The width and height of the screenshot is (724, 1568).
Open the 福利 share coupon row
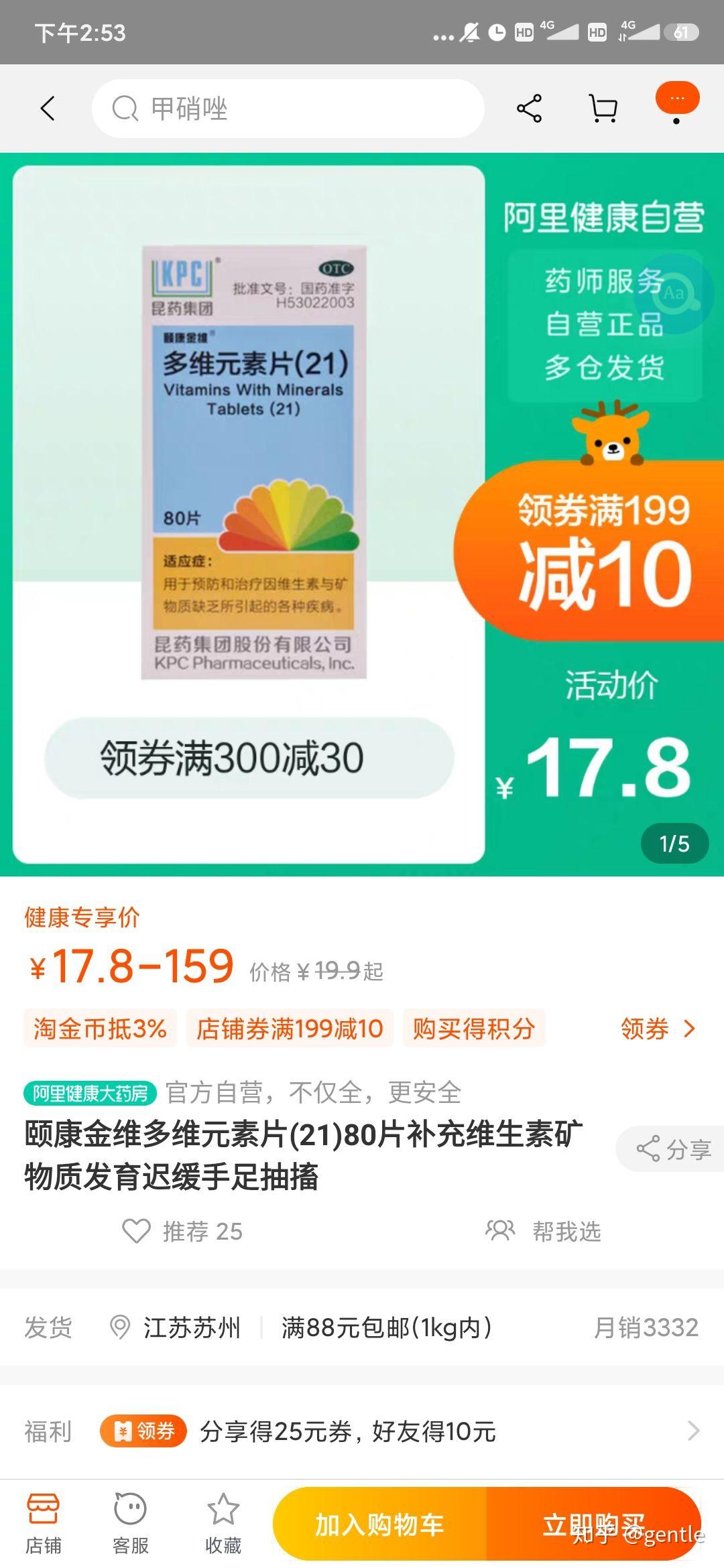[362, 1431]
